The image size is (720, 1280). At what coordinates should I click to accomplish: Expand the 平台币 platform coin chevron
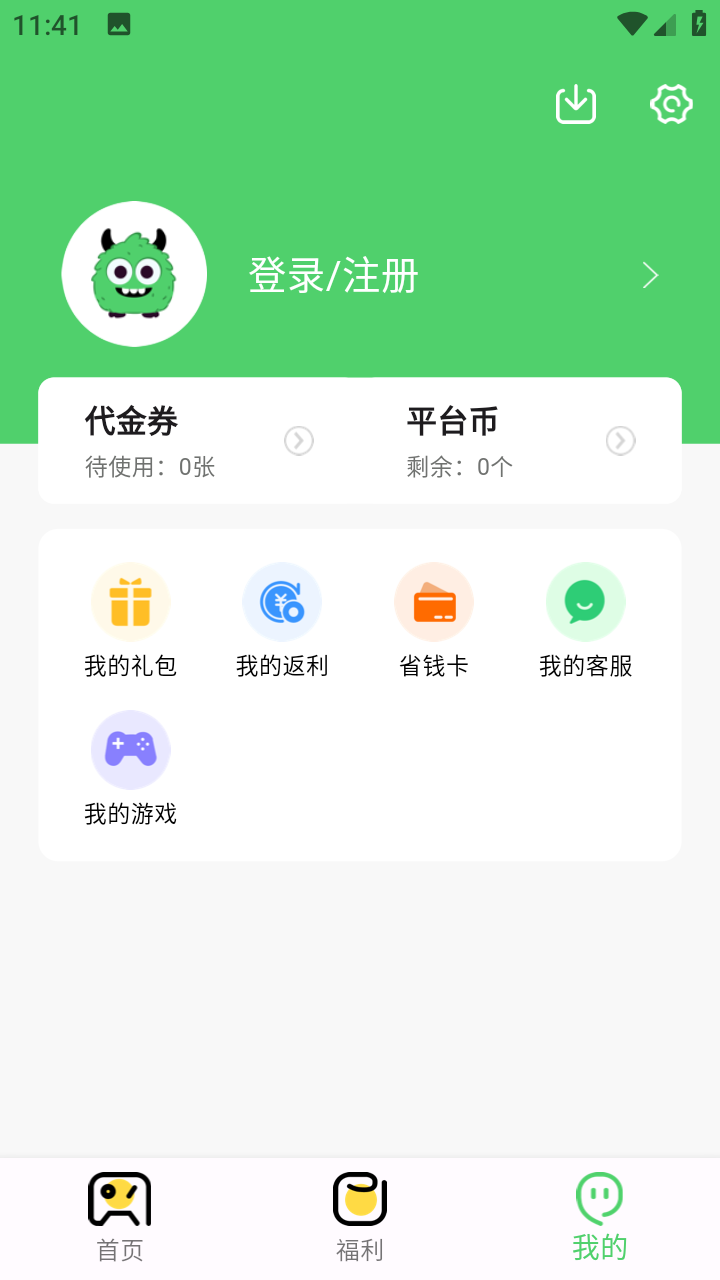(621, 440)
